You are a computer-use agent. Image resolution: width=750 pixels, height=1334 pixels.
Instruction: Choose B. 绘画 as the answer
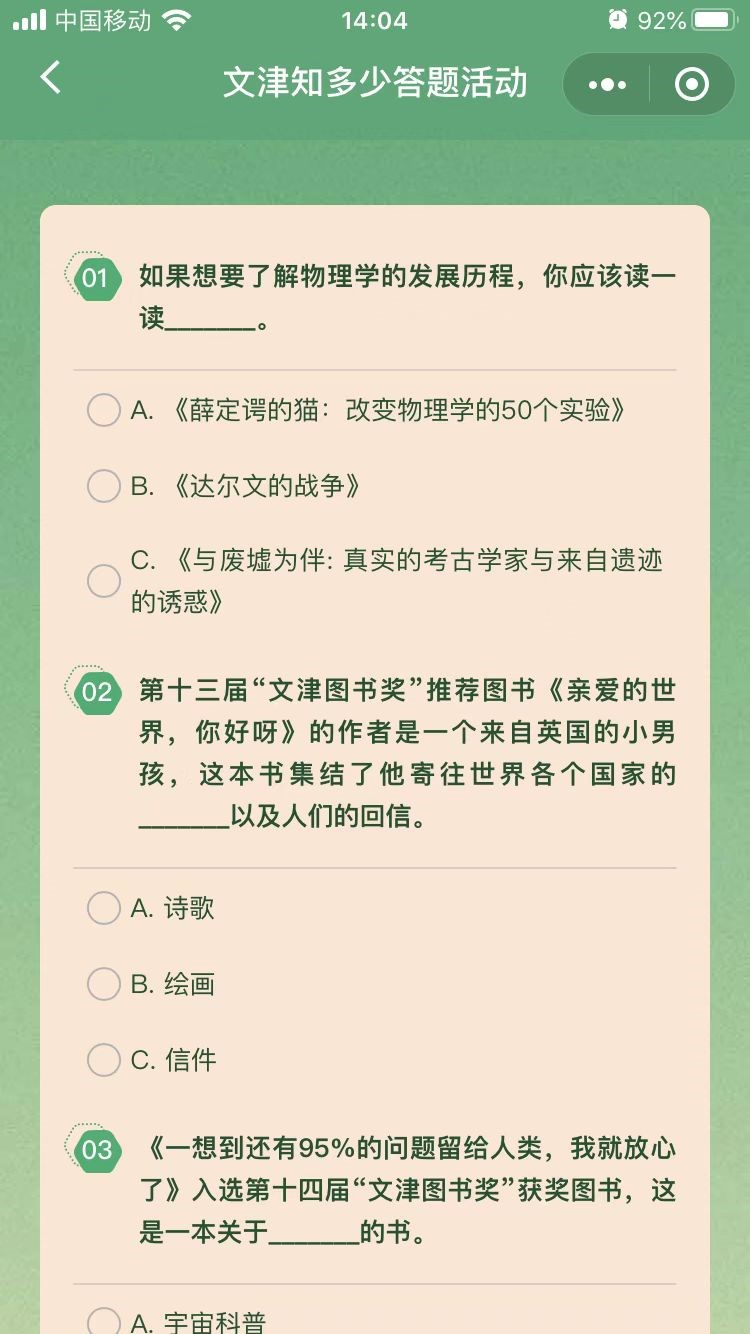coord(104,984)
